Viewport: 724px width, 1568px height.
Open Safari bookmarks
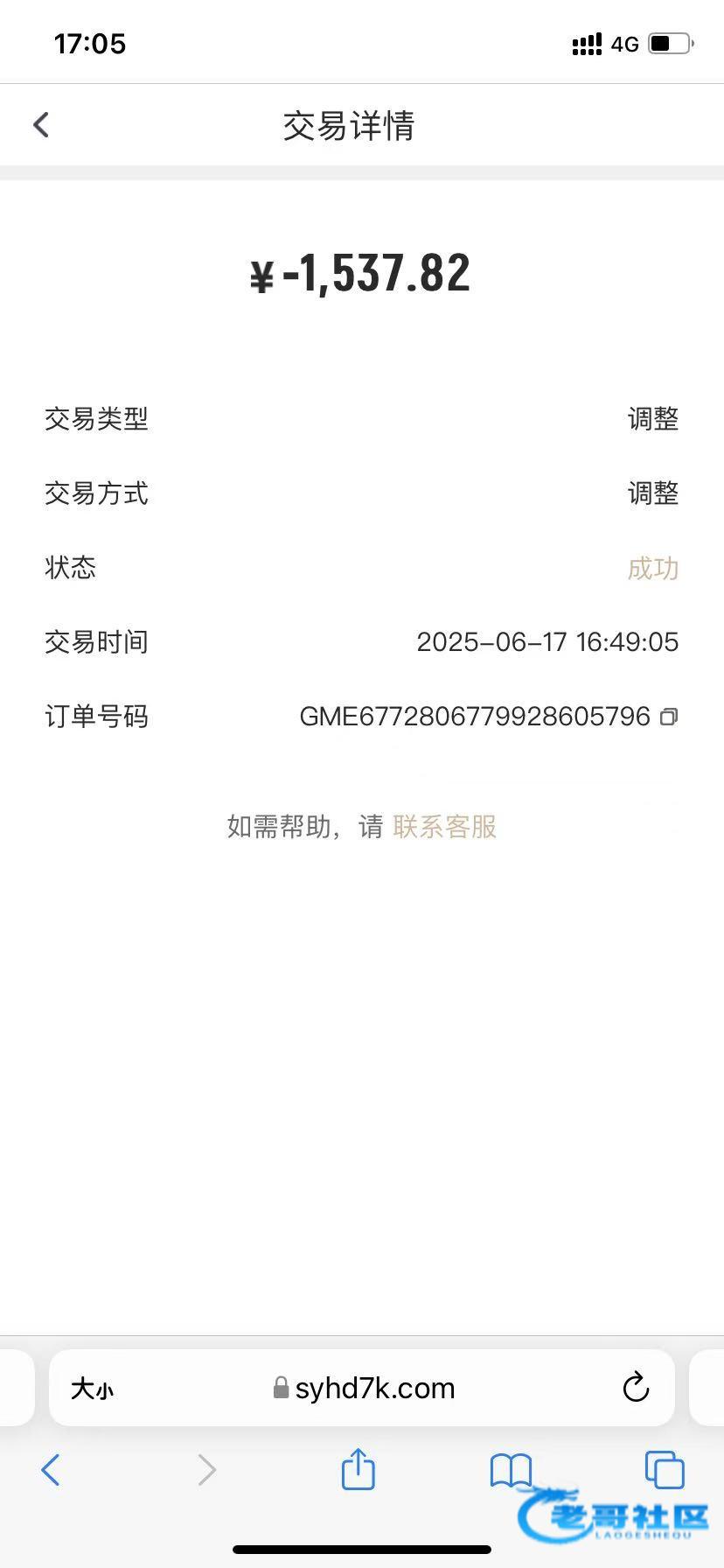click(511, 1470)
